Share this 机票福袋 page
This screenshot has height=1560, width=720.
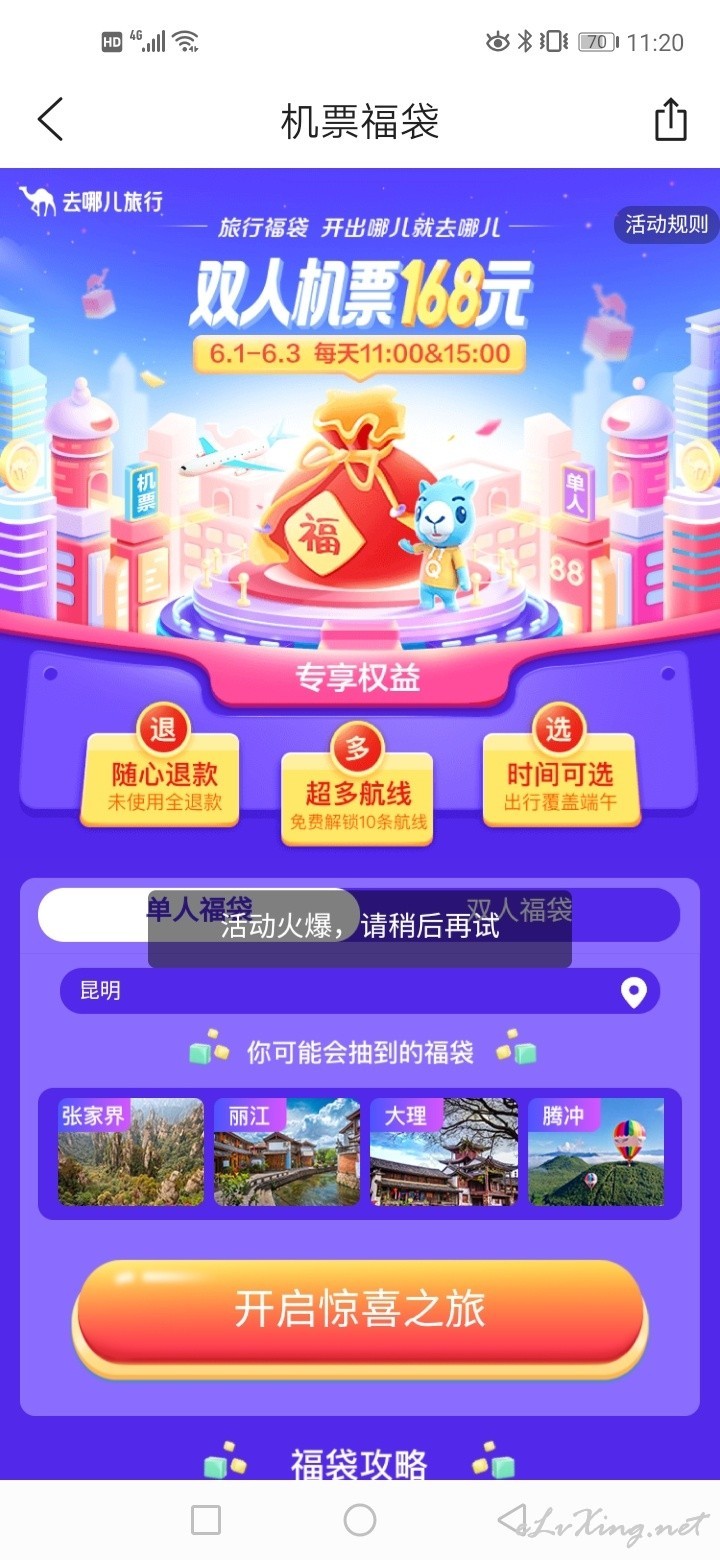coord(671,120)
